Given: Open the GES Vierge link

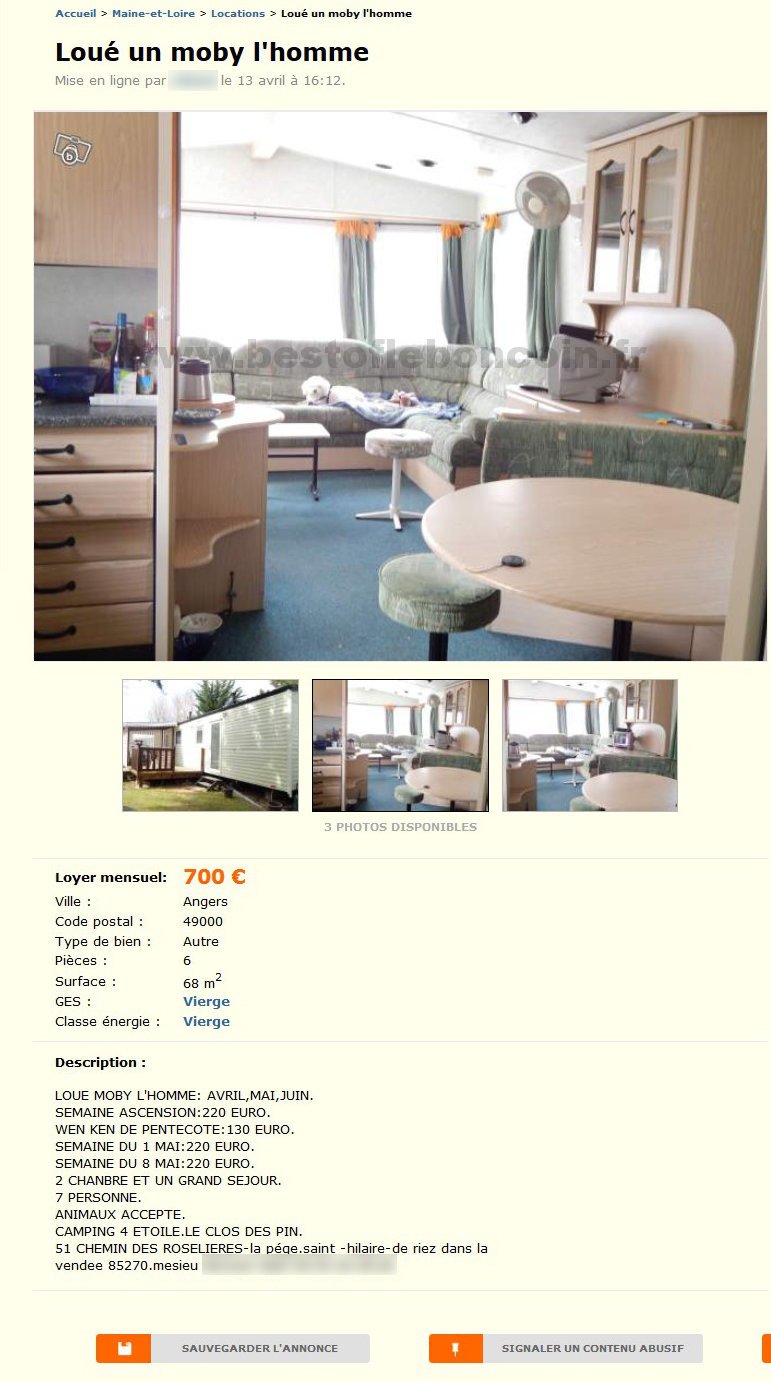Looking at the screenshot, I should pos(206,1001).
